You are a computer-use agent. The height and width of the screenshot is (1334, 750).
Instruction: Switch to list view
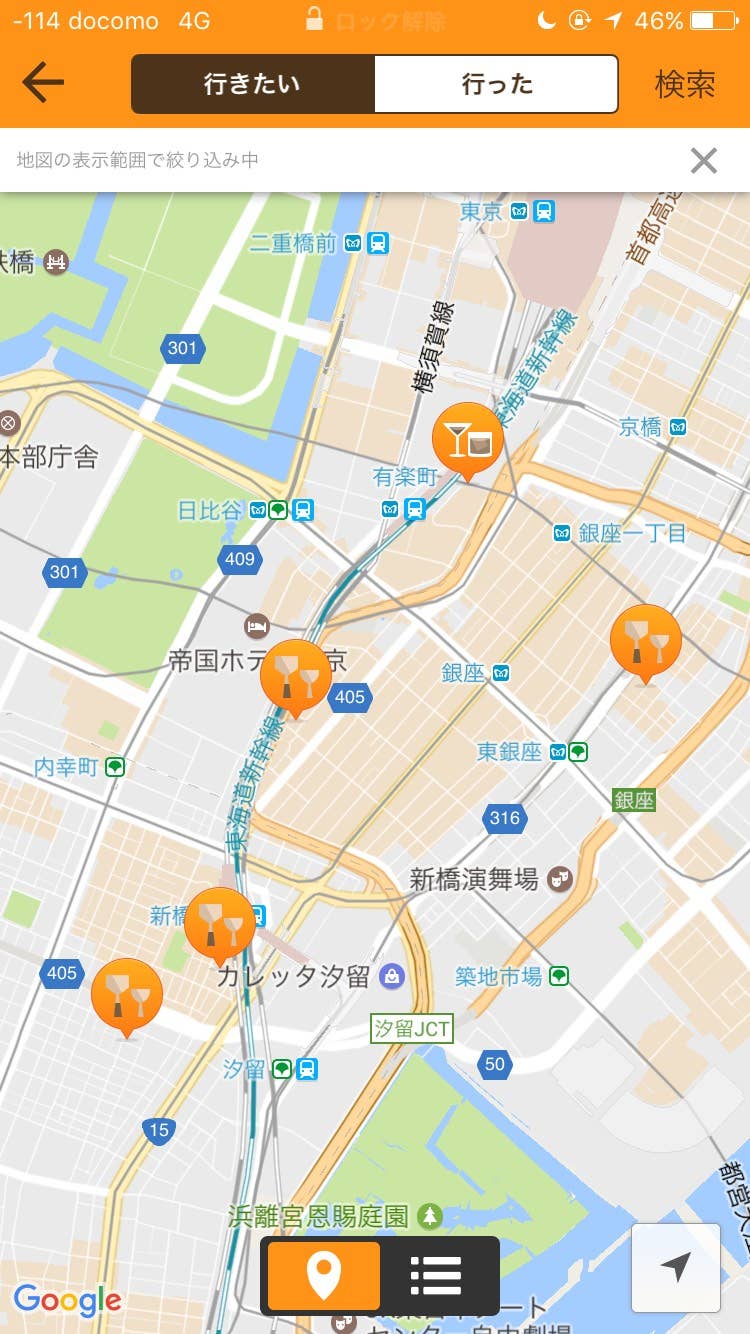(x=437, y=1276)
